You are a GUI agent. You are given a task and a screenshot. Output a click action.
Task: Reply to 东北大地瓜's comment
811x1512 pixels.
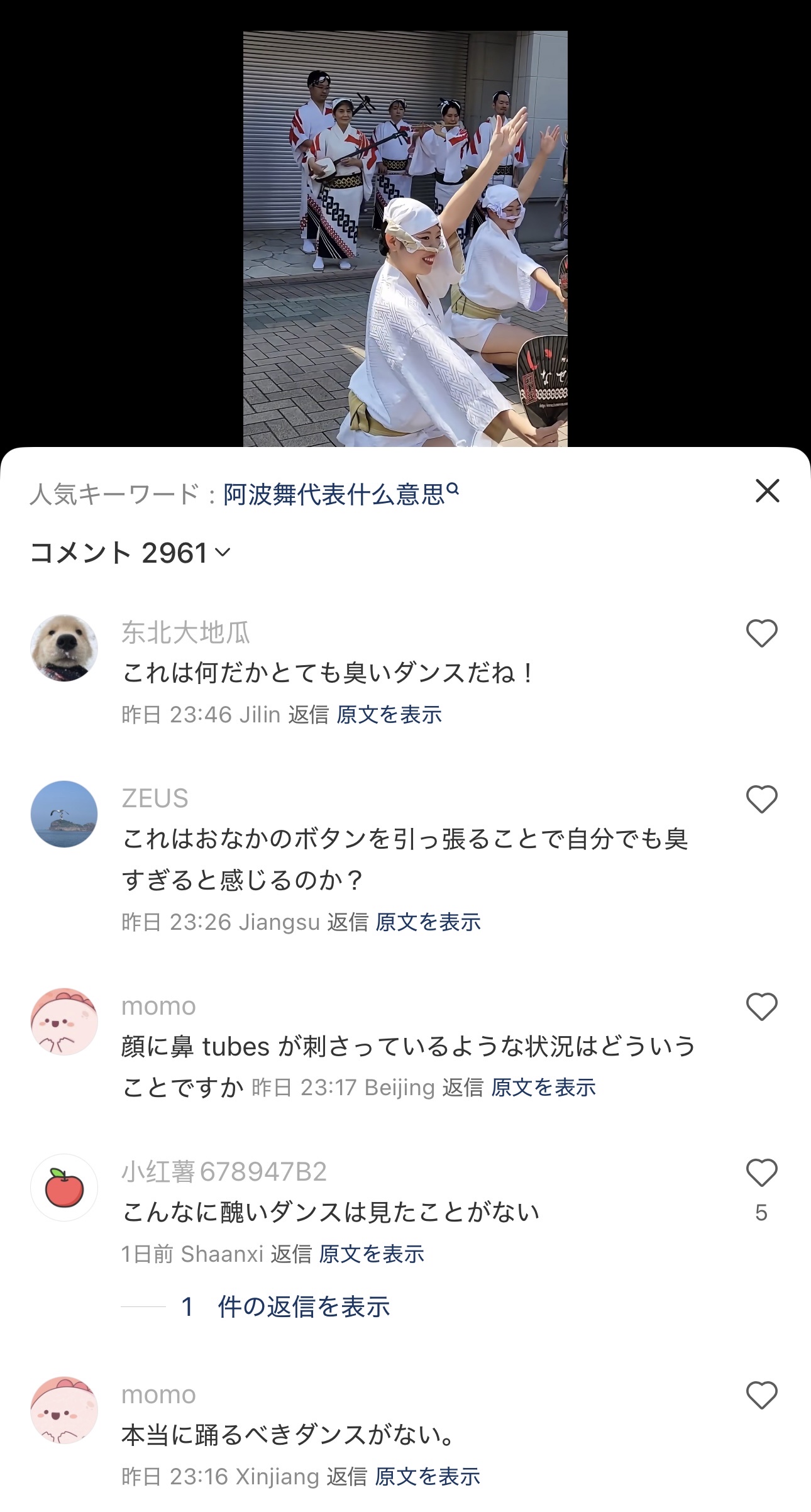point(308,715)
